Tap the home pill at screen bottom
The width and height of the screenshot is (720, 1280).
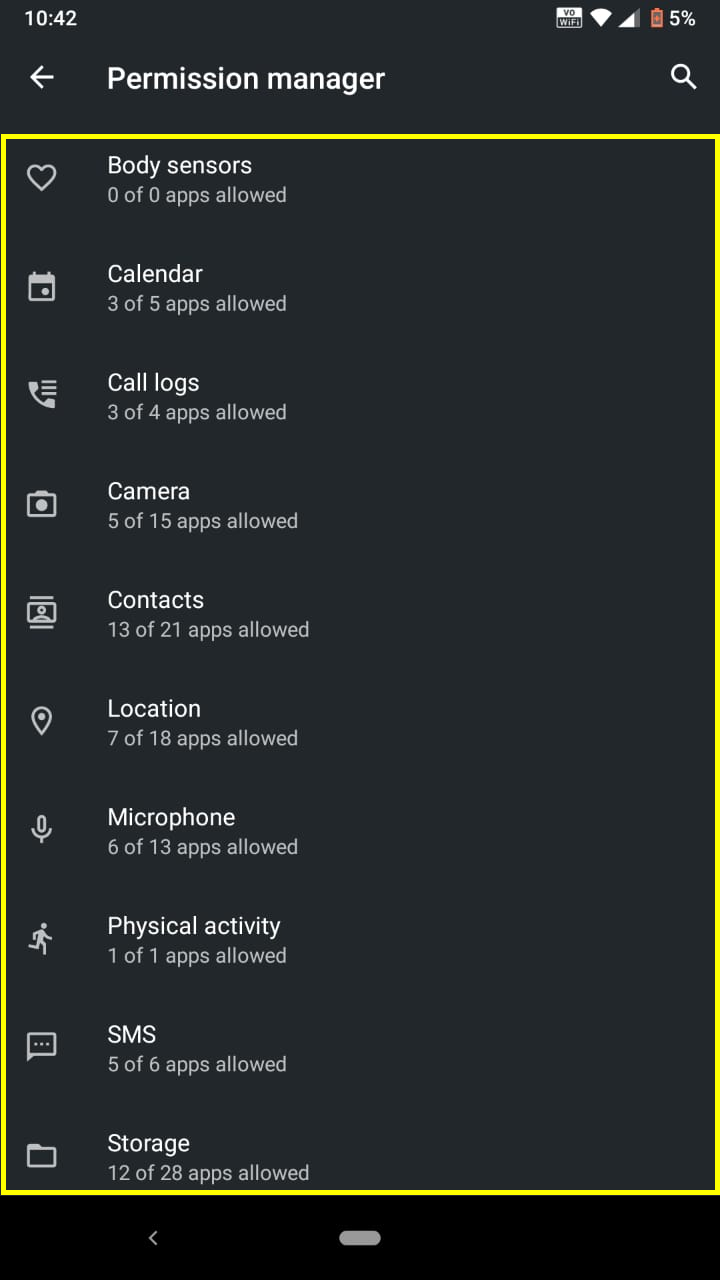click(x=360, y=1237)
